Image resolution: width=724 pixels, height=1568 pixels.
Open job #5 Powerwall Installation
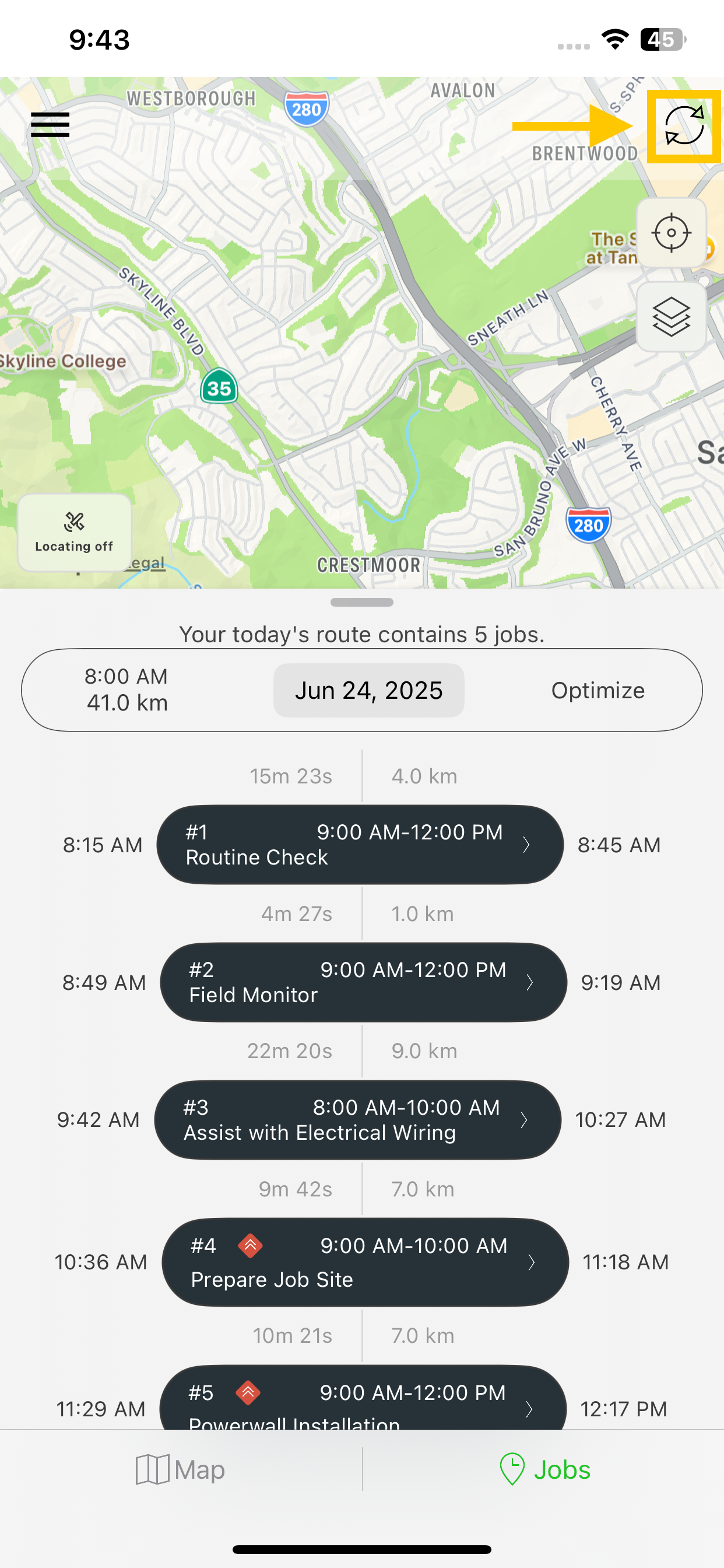(363, 1398)
